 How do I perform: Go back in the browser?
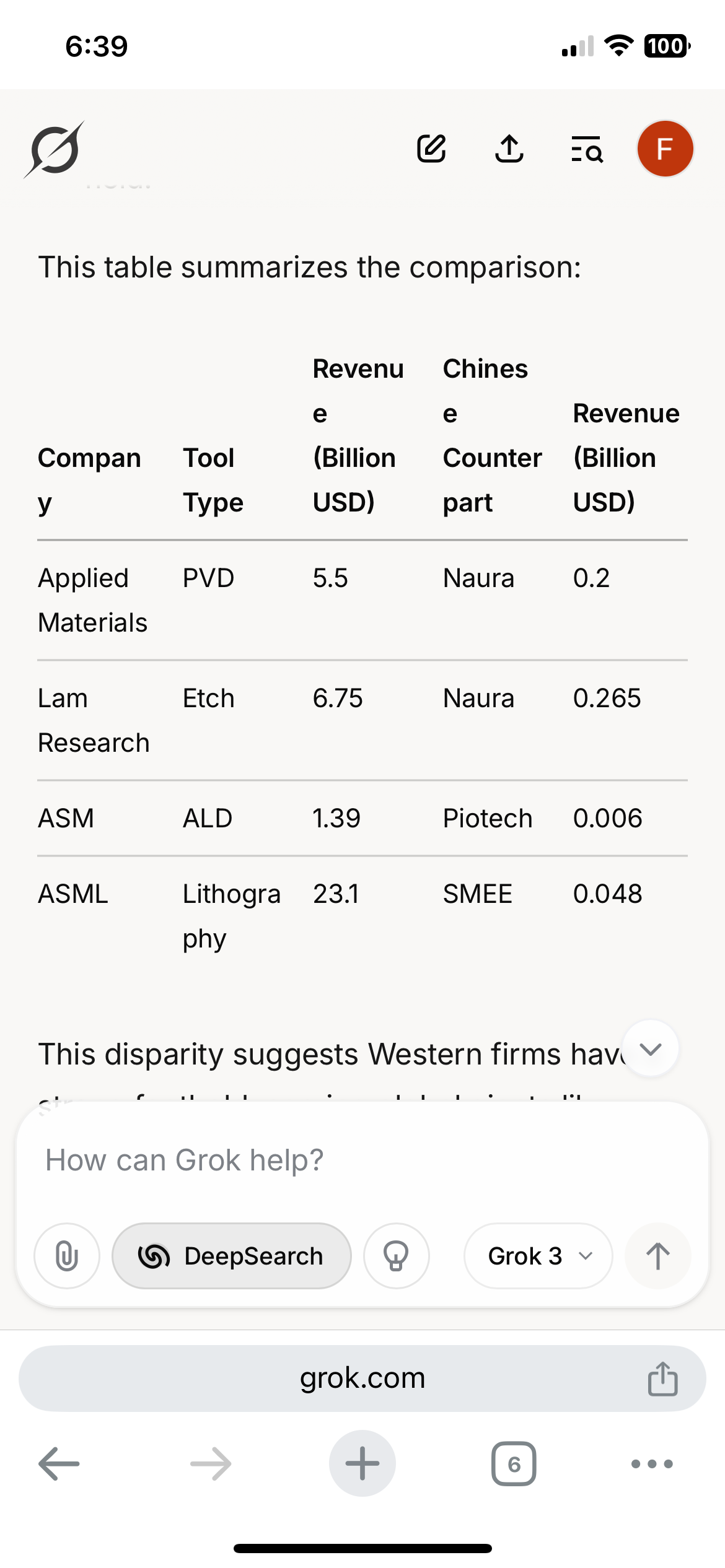[59, 1464]
